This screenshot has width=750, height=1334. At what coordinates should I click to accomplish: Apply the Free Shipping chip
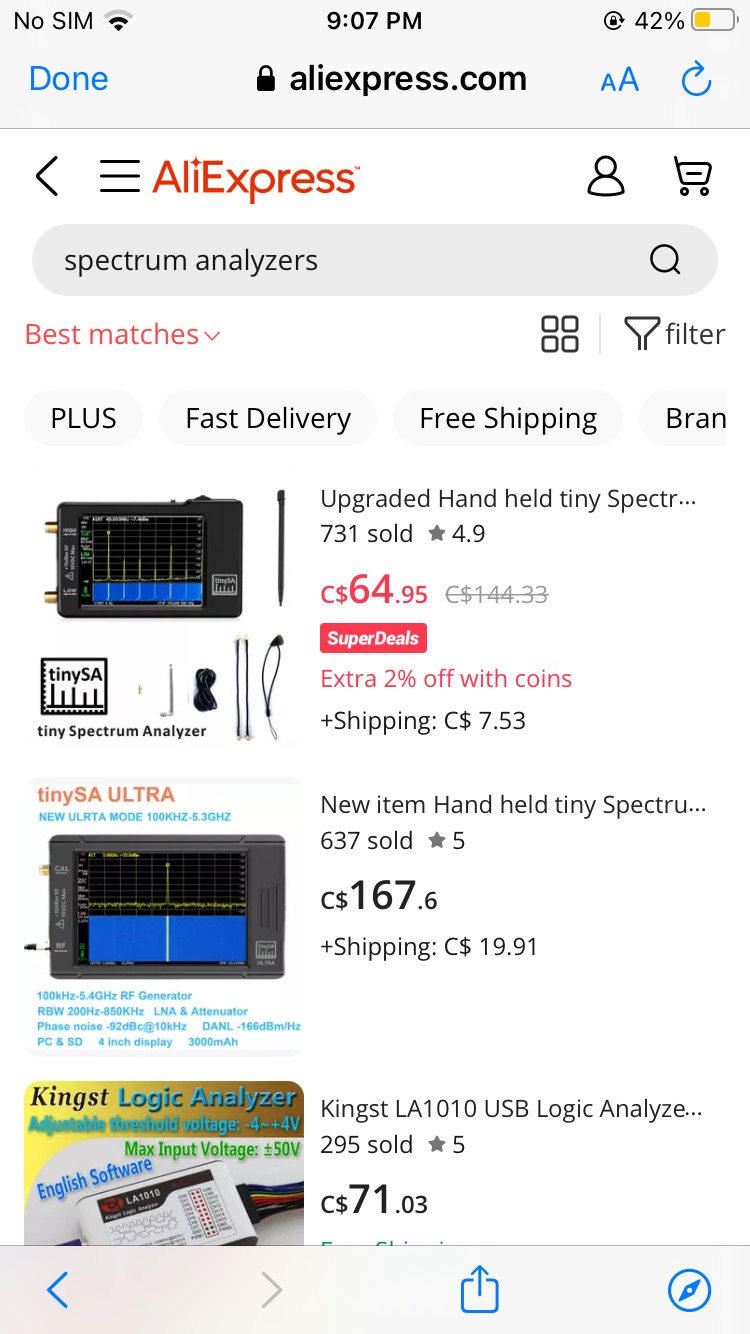pyautogui.click(x=508, y=418)
